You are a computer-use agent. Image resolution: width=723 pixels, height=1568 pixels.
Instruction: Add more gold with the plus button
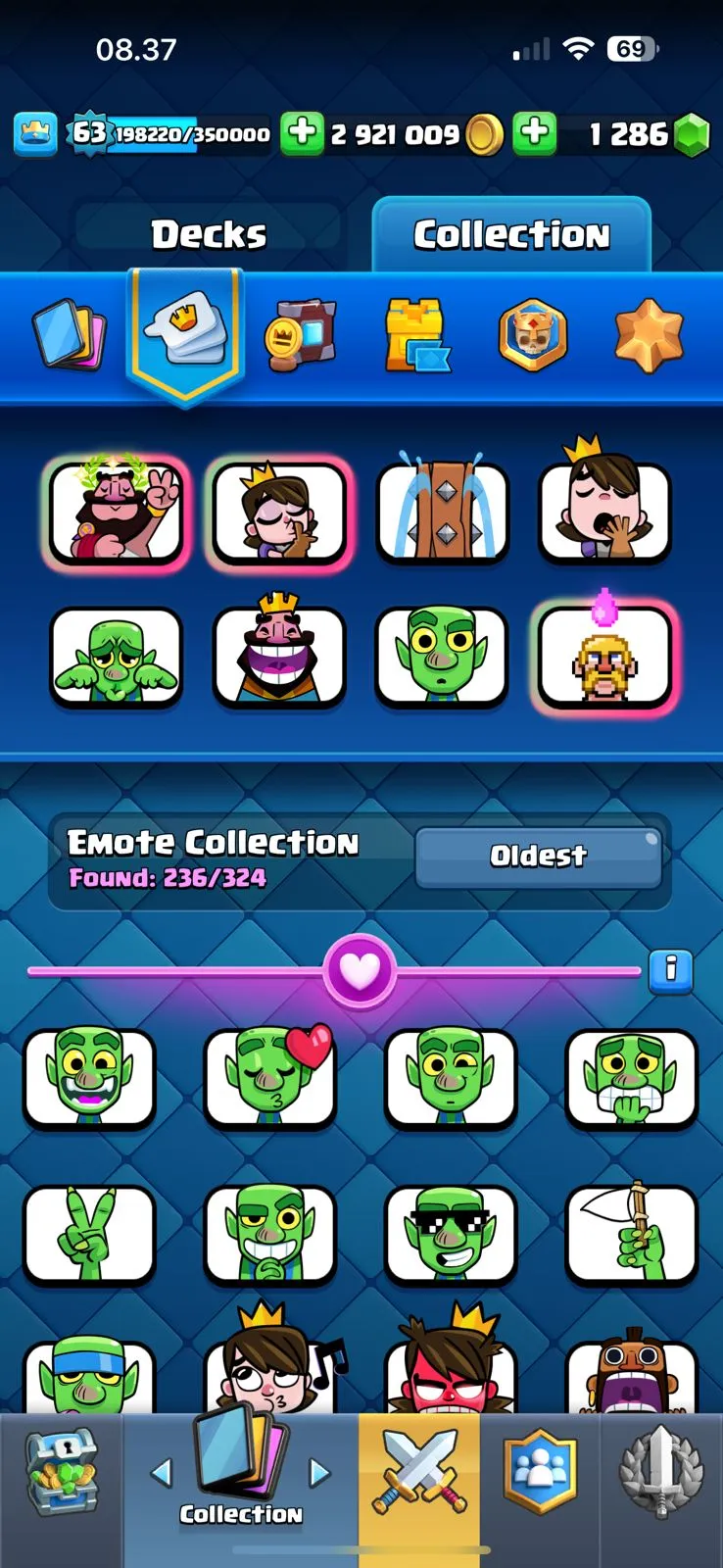[x=303, y=133]
